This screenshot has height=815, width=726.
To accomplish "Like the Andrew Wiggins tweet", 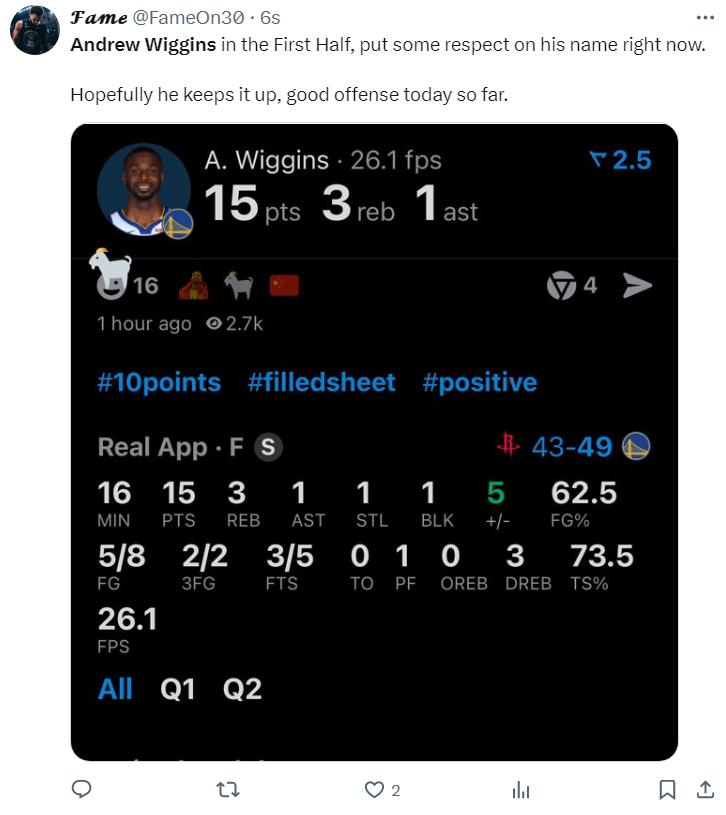I will pos(375,790).
